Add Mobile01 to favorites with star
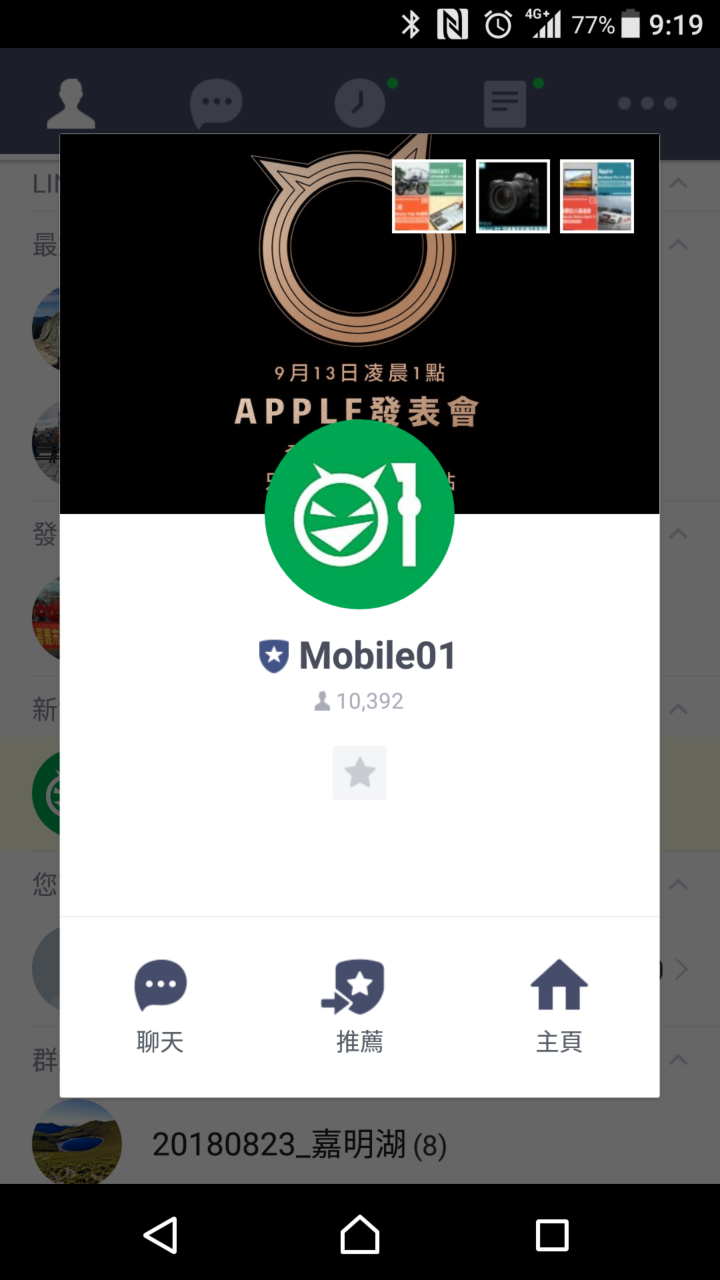The width and height of the screenshot is (720, 1280). point(360,773)
